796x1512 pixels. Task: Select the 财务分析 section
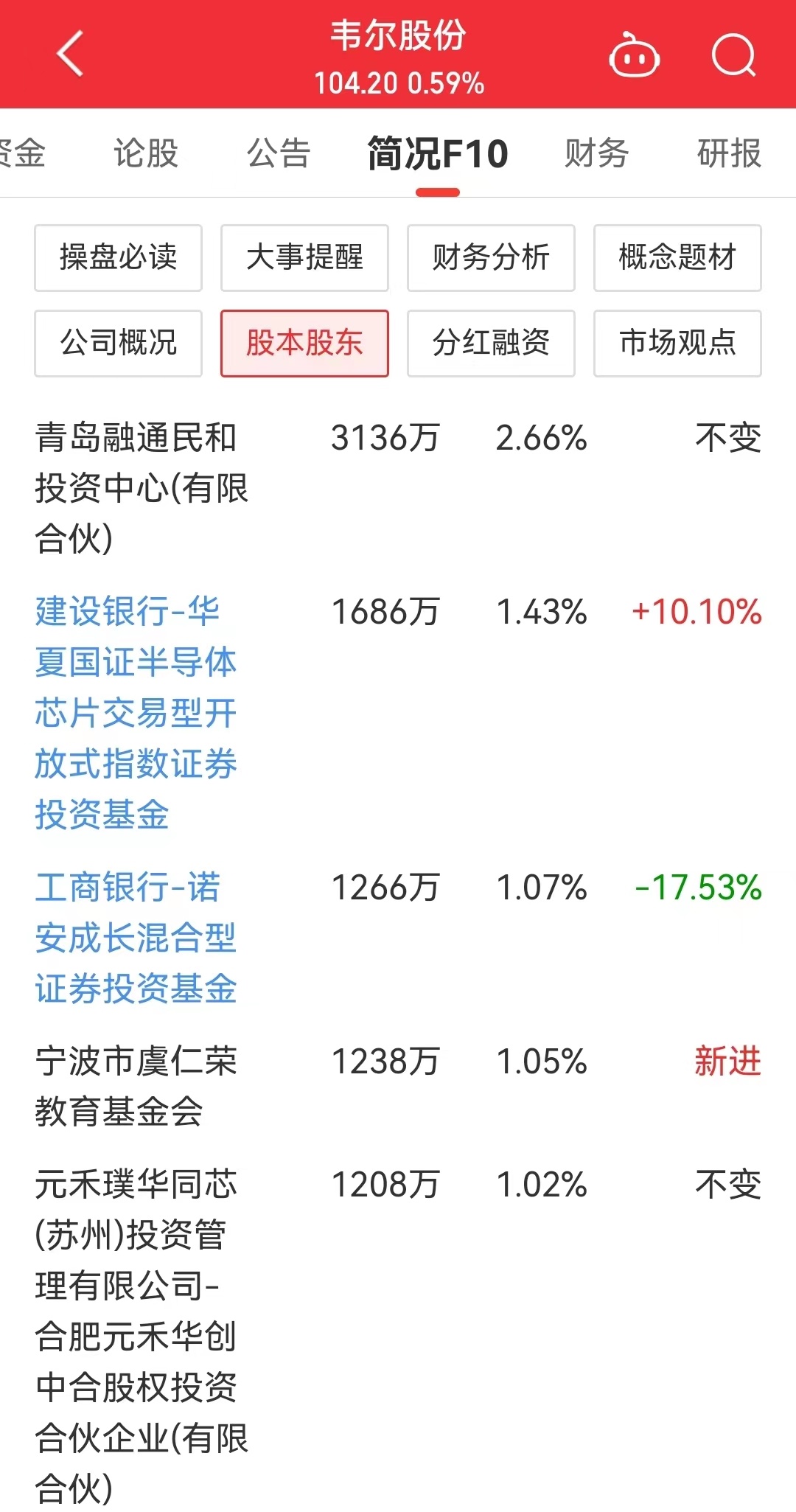click(491, 258)
